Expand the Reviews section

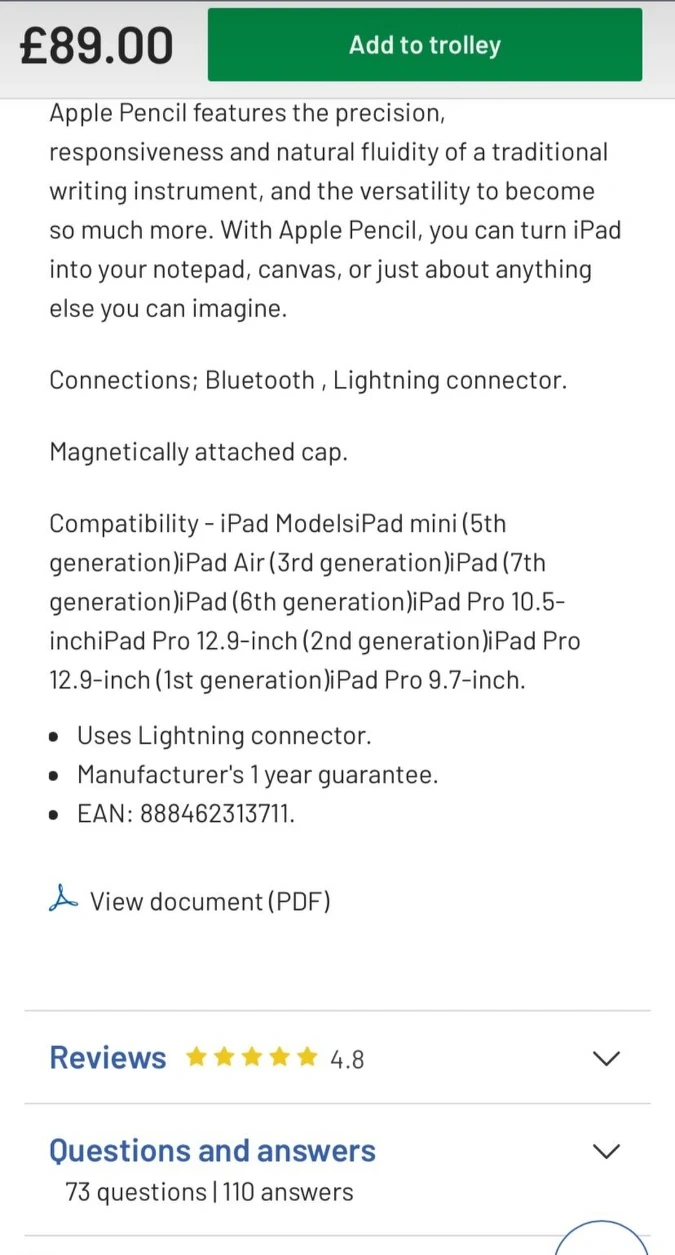tap(337, 1057)
